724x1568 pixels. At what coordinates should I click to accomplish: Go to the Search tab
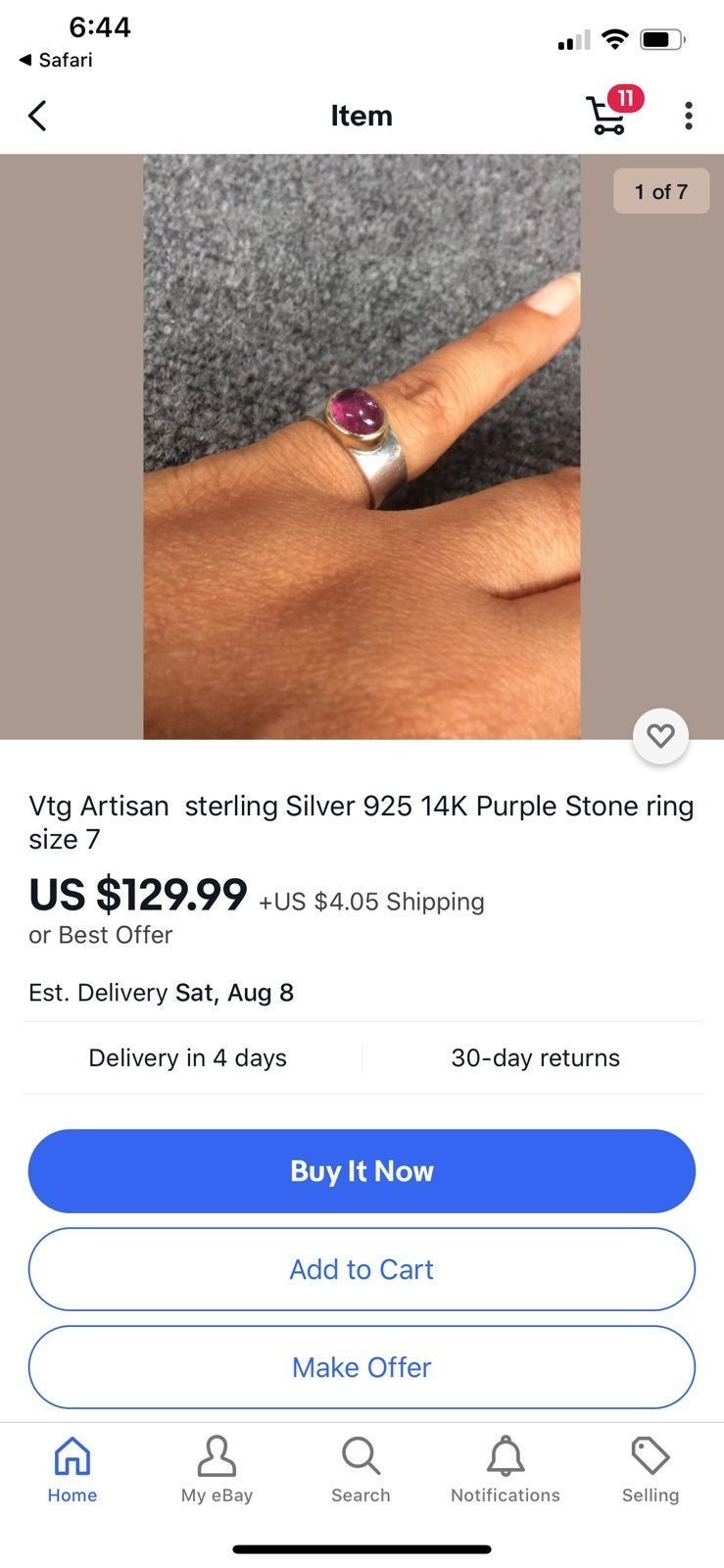tap(361, 1469)
